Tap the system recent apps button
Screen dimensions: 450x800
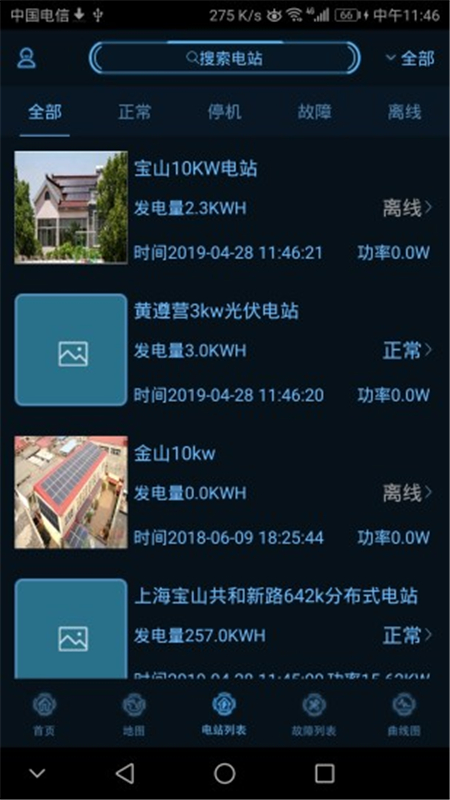[x=324, y=773]
